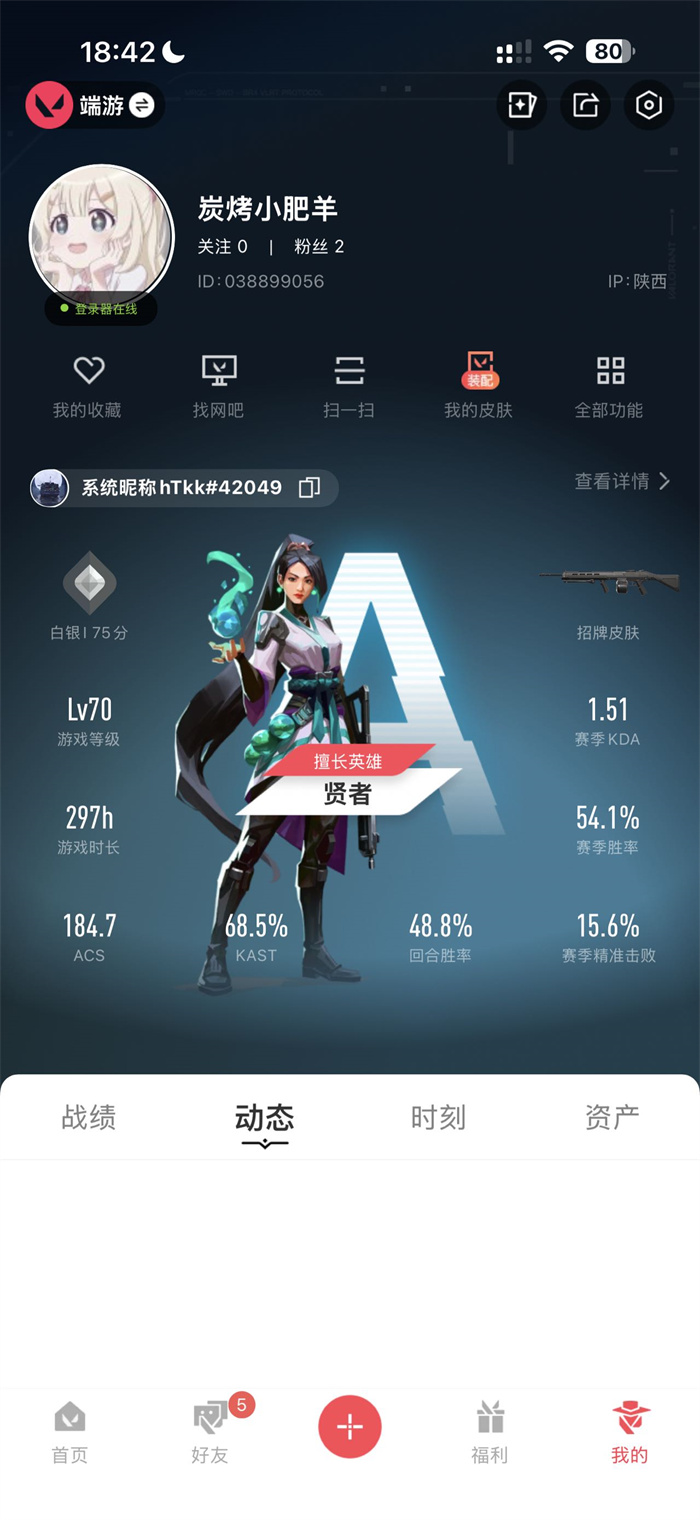700x1520 pixels.
Task: Go to 首页 home tab
Action: [70, 1432]
